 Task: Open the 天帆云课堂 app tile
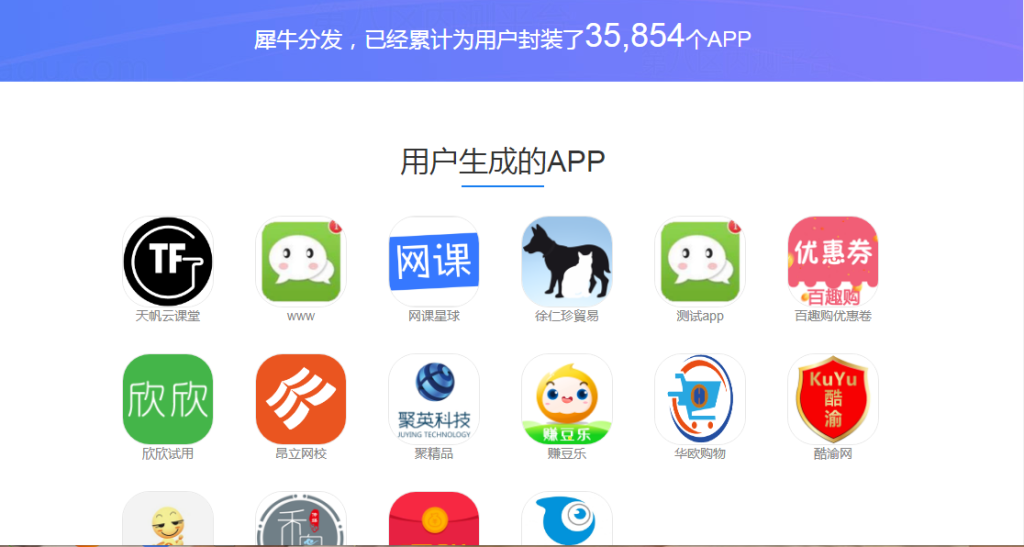coord(167,262)
